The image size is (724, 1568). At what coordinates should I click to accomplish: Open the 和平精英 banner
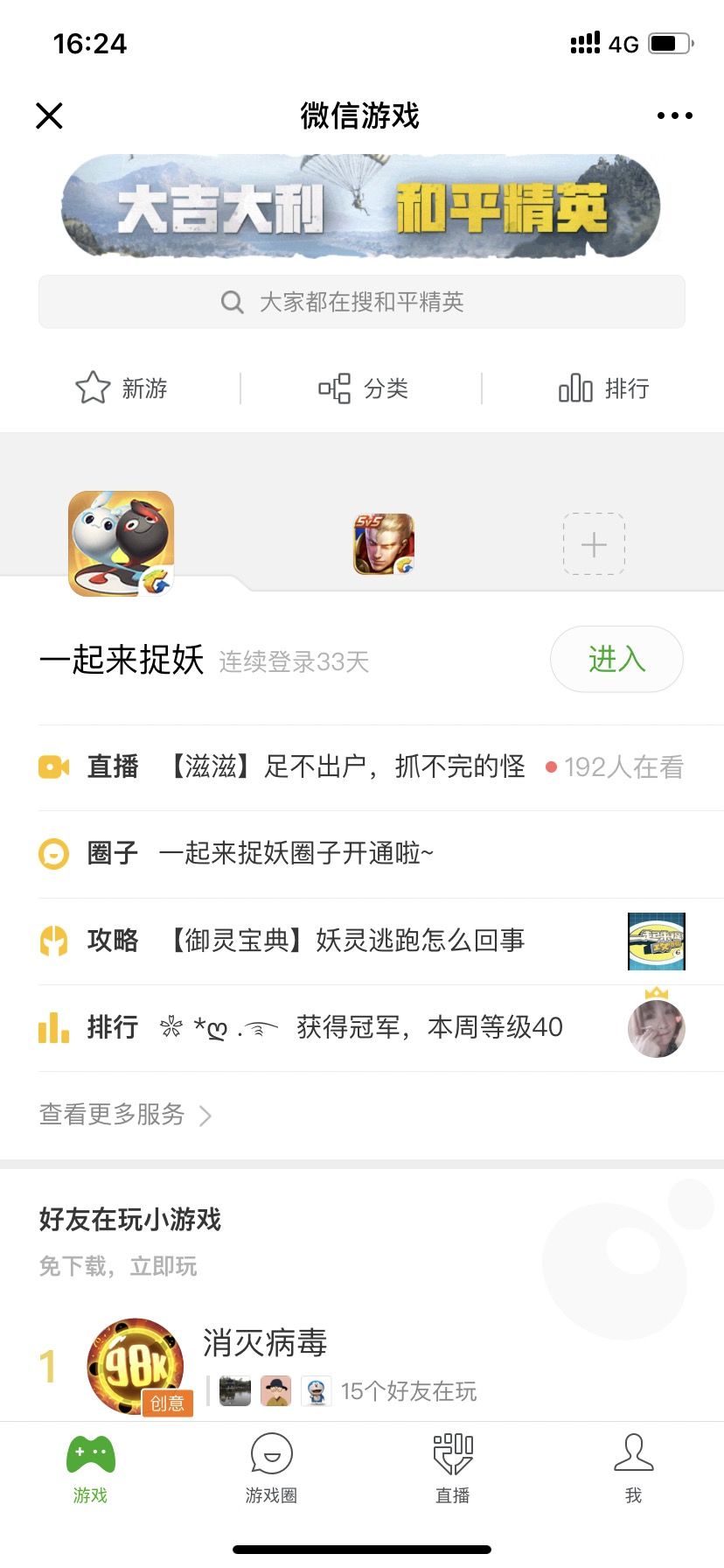(x=360, y=207)
